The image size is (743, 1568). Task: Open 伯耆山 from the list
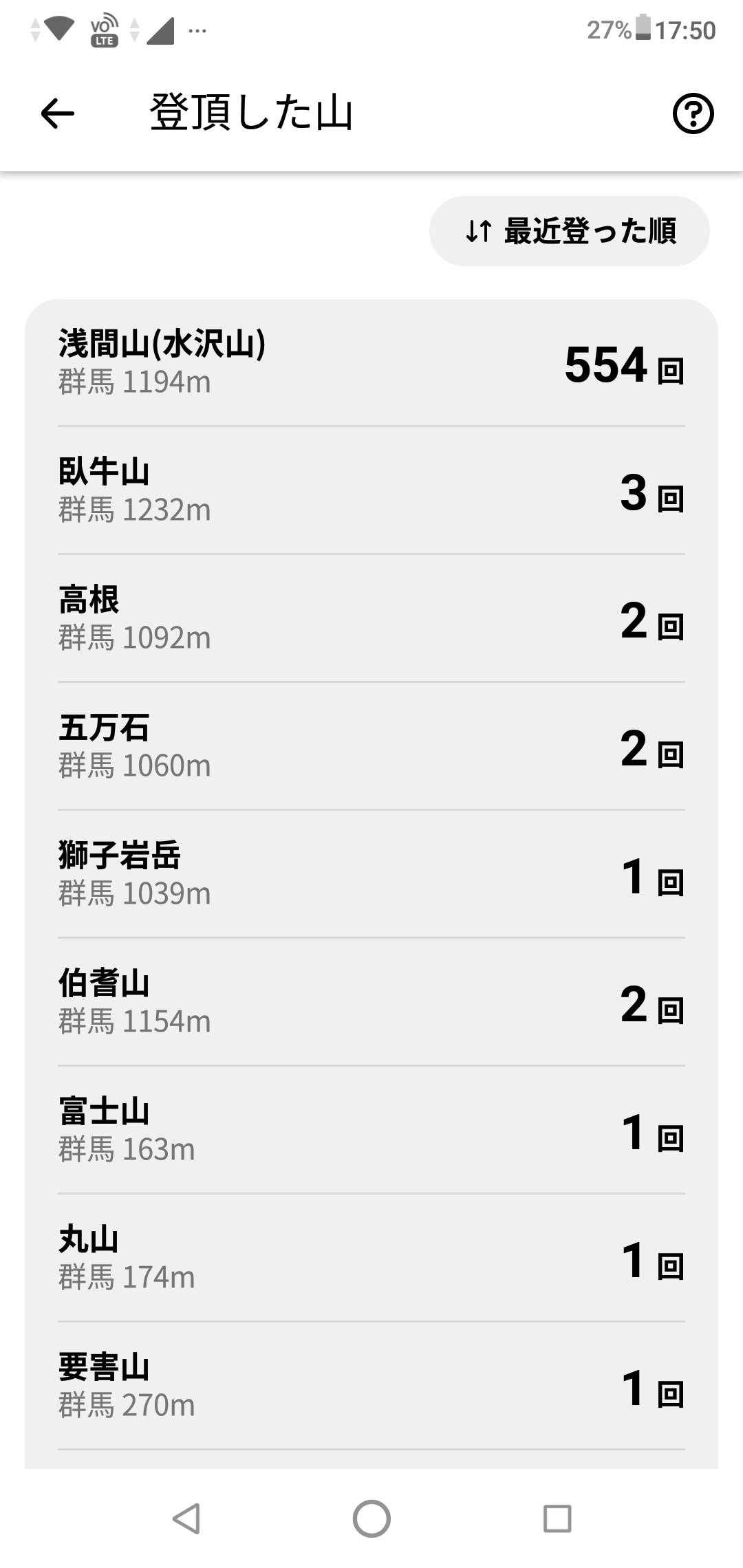pyautogui.click(x=371, y=1002)
